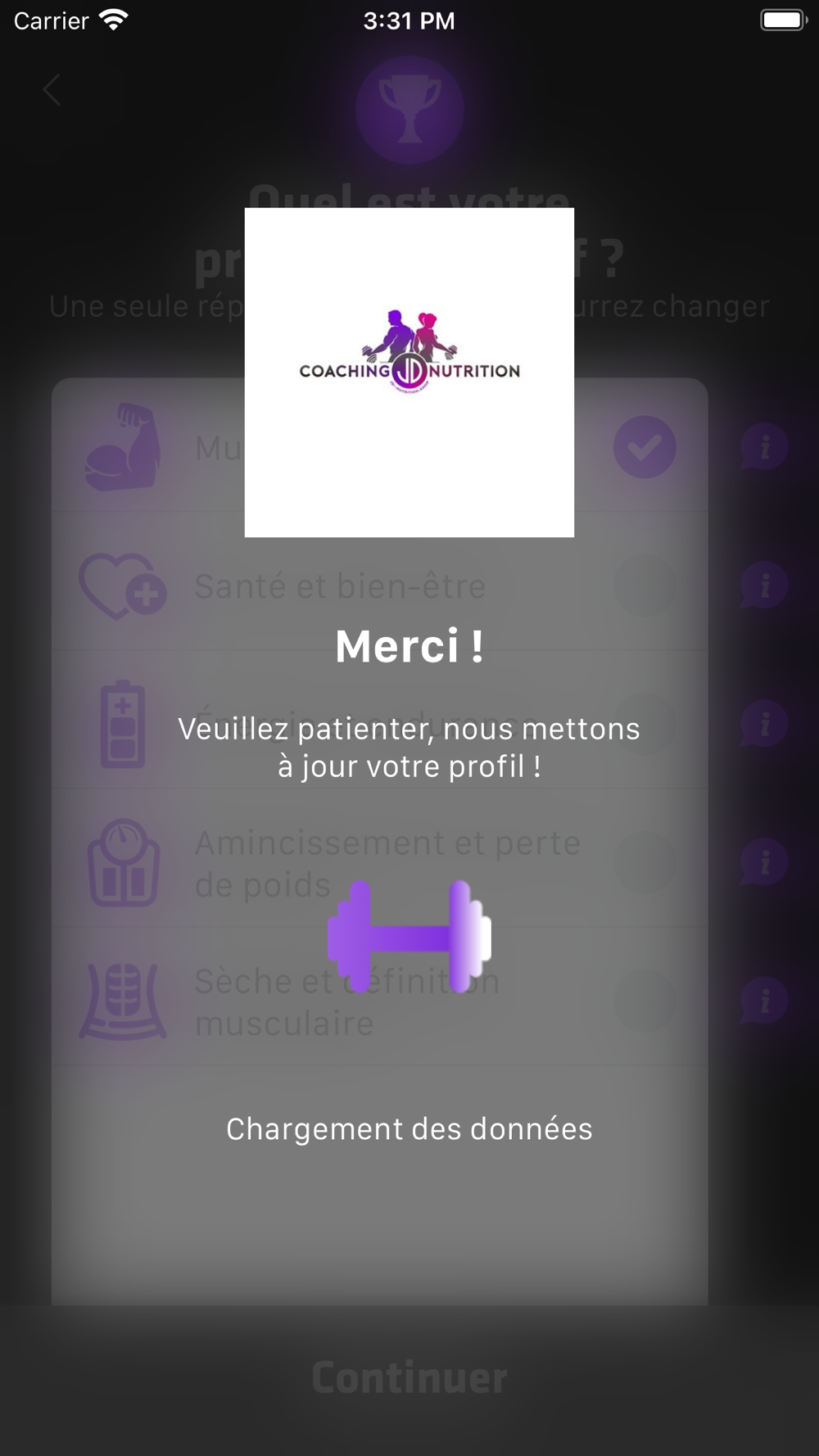This screenshot has width=819, height=1456.
Task: Choose Amincissement et perte de poids
Action: coord(380,862)
